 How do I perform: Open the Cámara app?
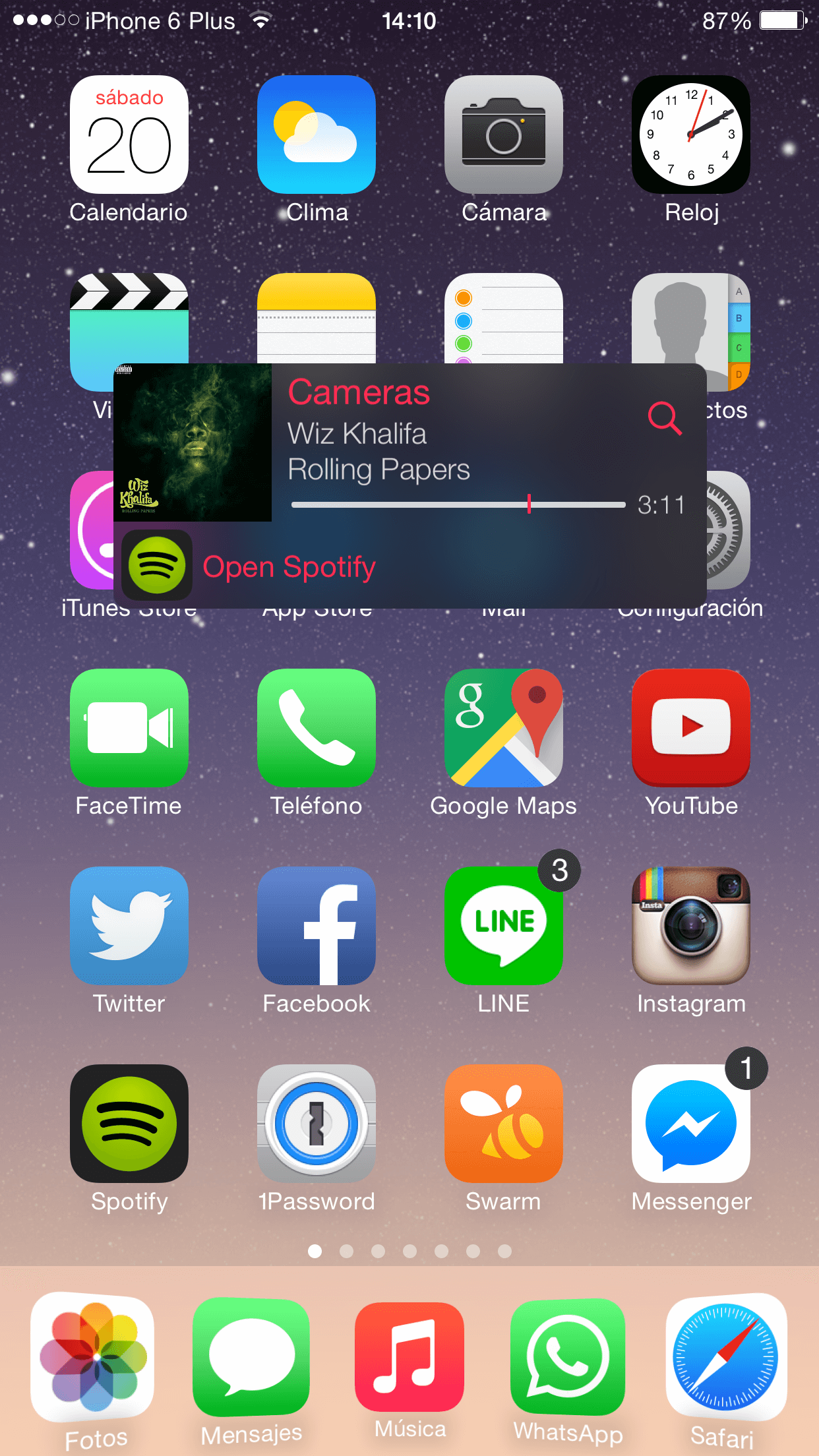tap(504, 135)
